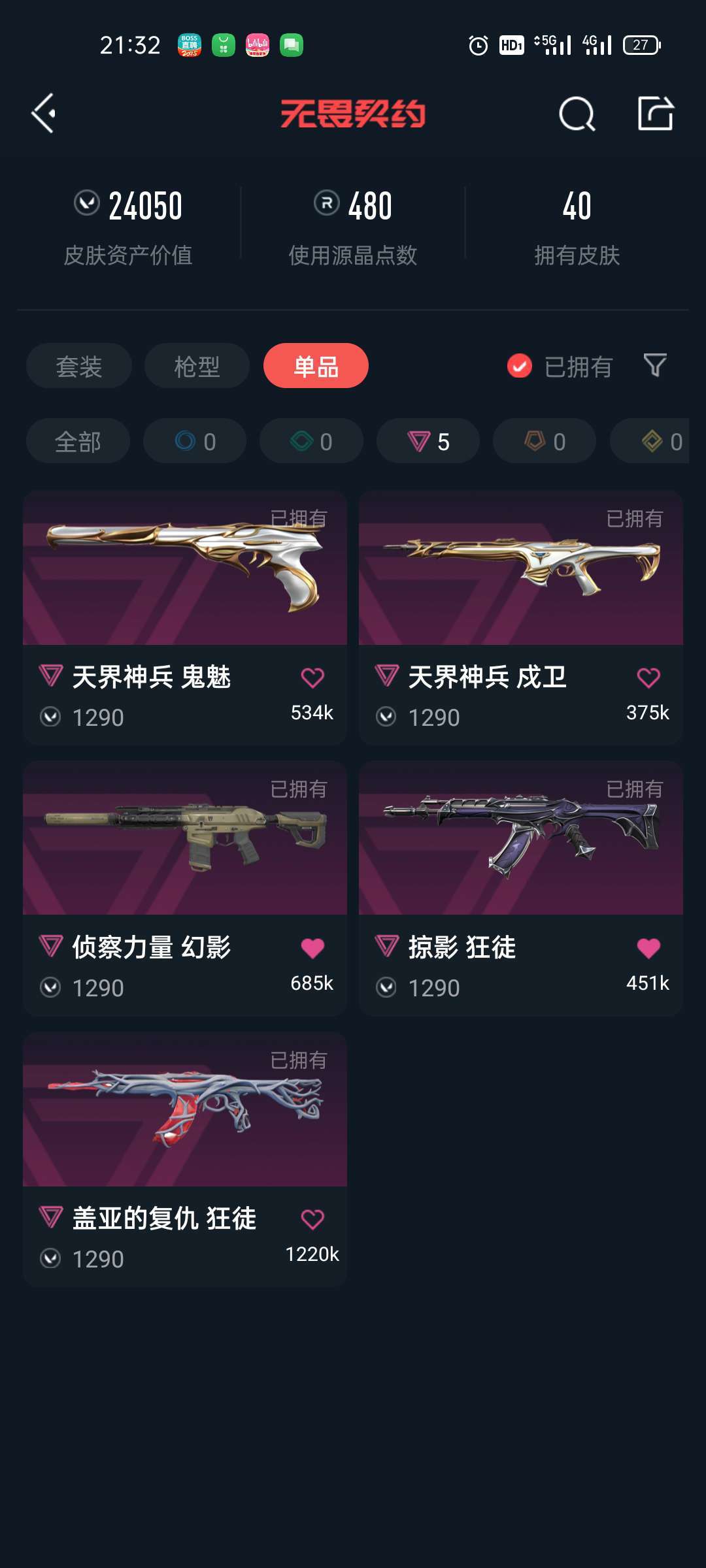Select the 全部 rarity chip
Viewport: 706px width, 1568px height.
click(78, 441)
